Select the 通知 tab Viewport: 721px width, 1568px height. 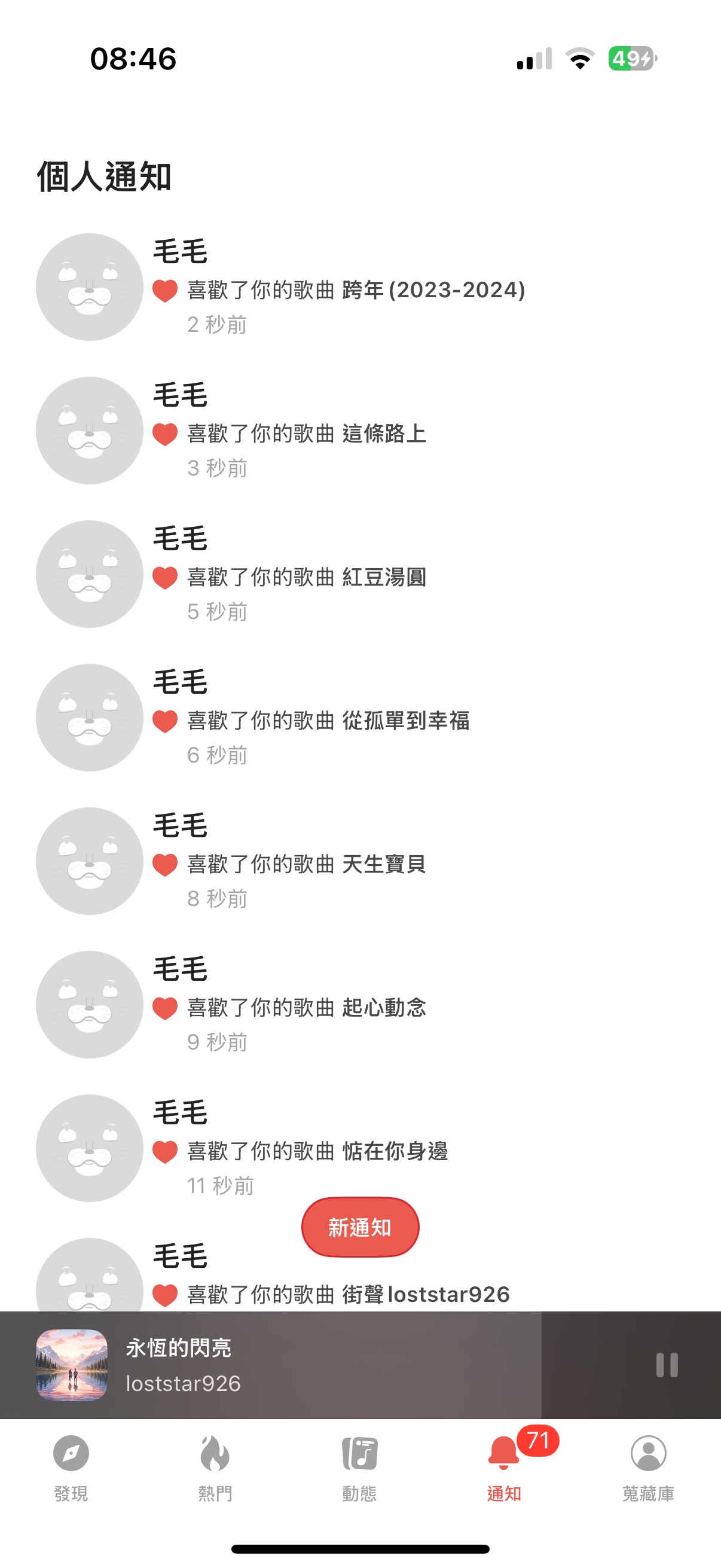pos(504,1466)
